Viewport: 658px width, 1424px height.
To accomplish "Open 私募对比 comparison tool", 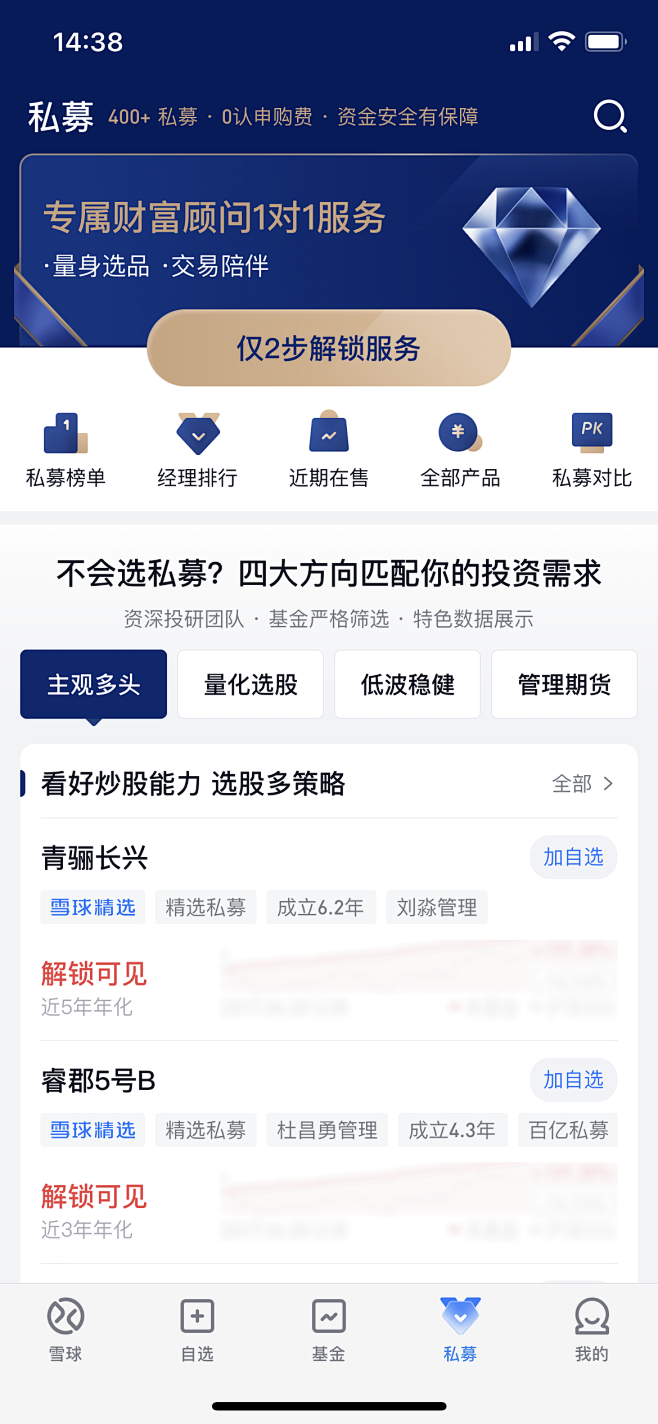I will coord(592,450).
